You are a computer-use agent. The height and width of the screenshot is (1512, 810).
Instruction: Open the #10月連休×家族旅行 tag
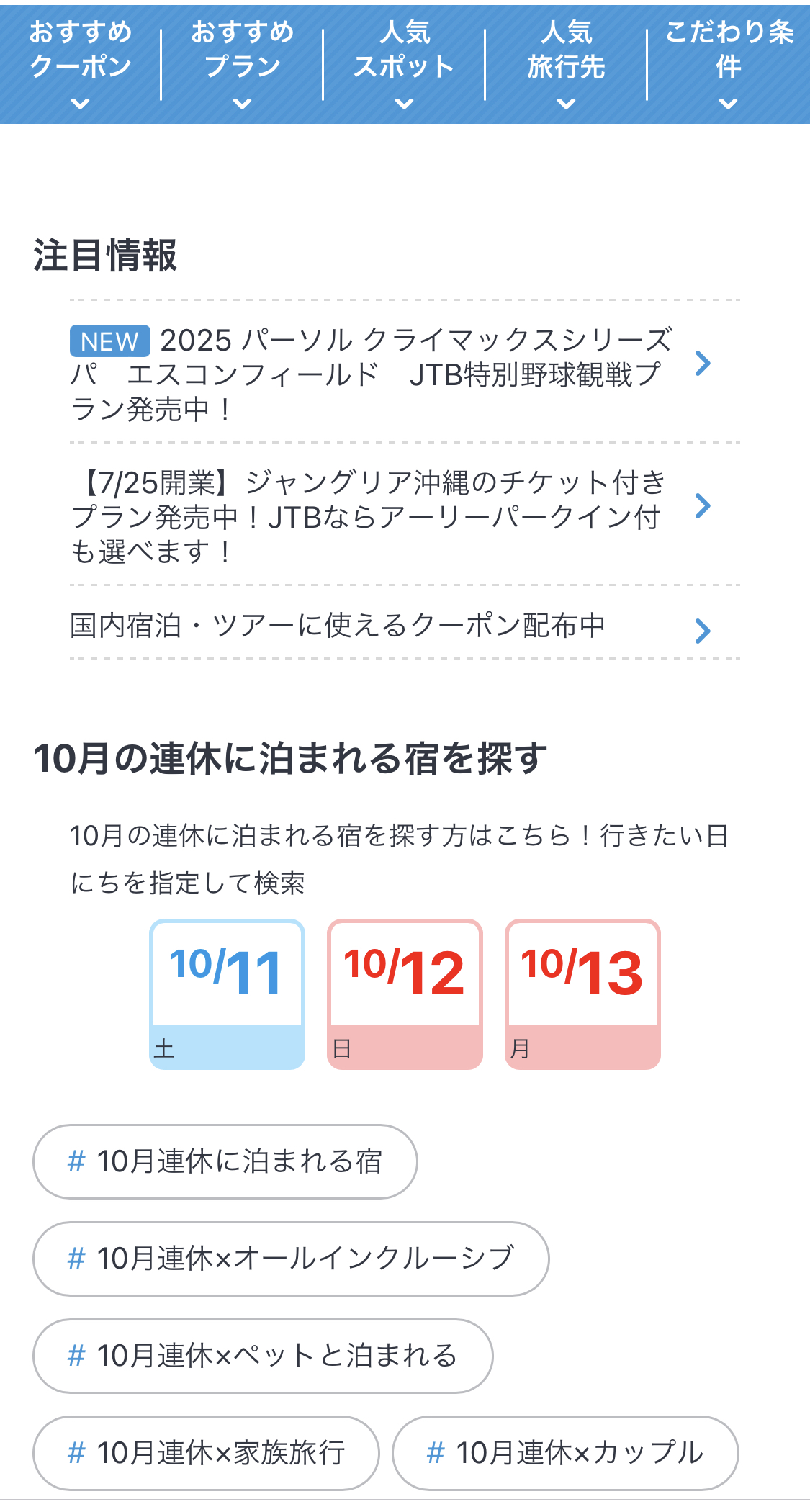[x=206, y=1453]
